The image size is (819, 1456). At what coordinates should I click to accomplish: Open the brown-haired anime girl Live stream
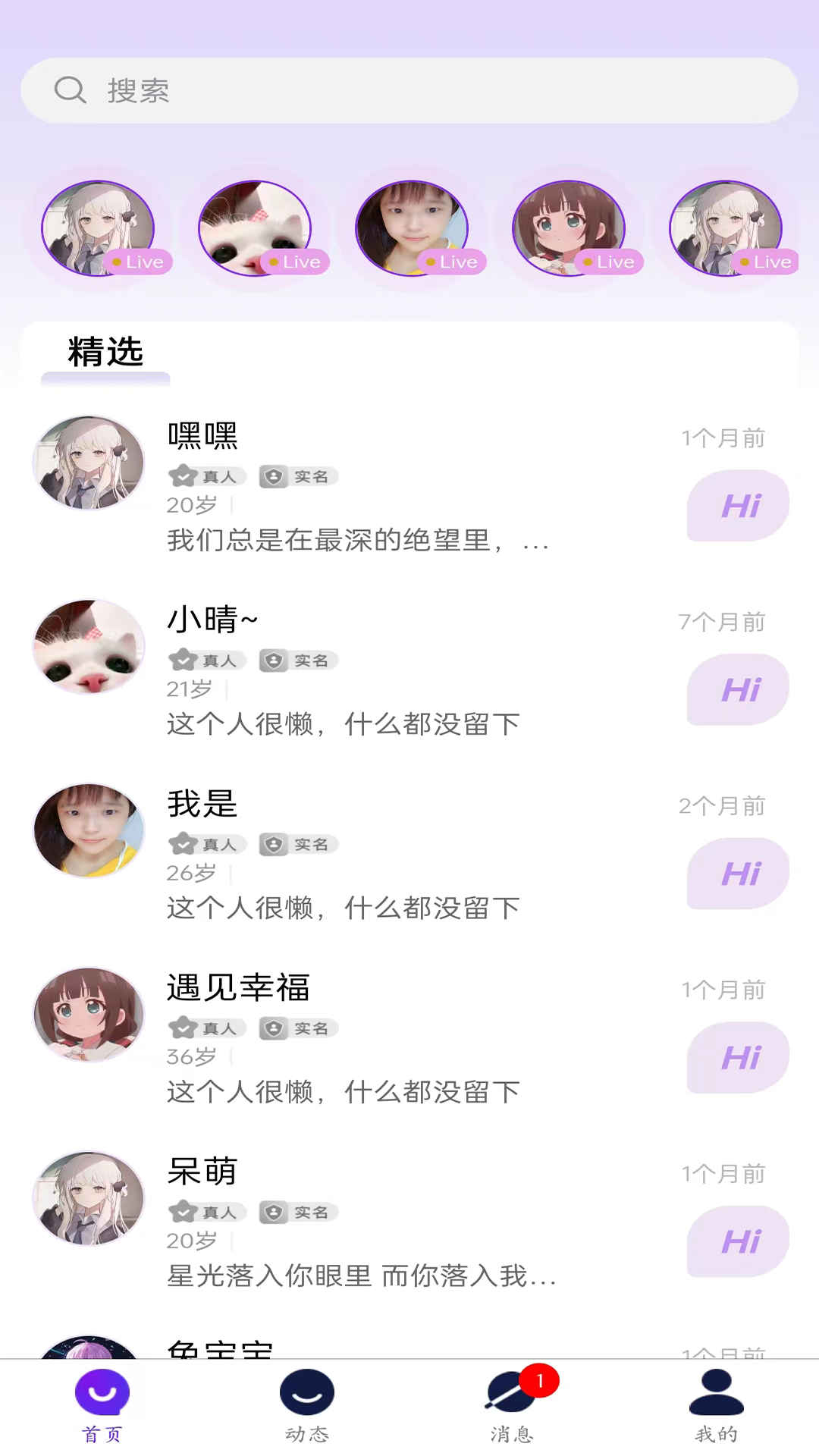tap(569, 227)
